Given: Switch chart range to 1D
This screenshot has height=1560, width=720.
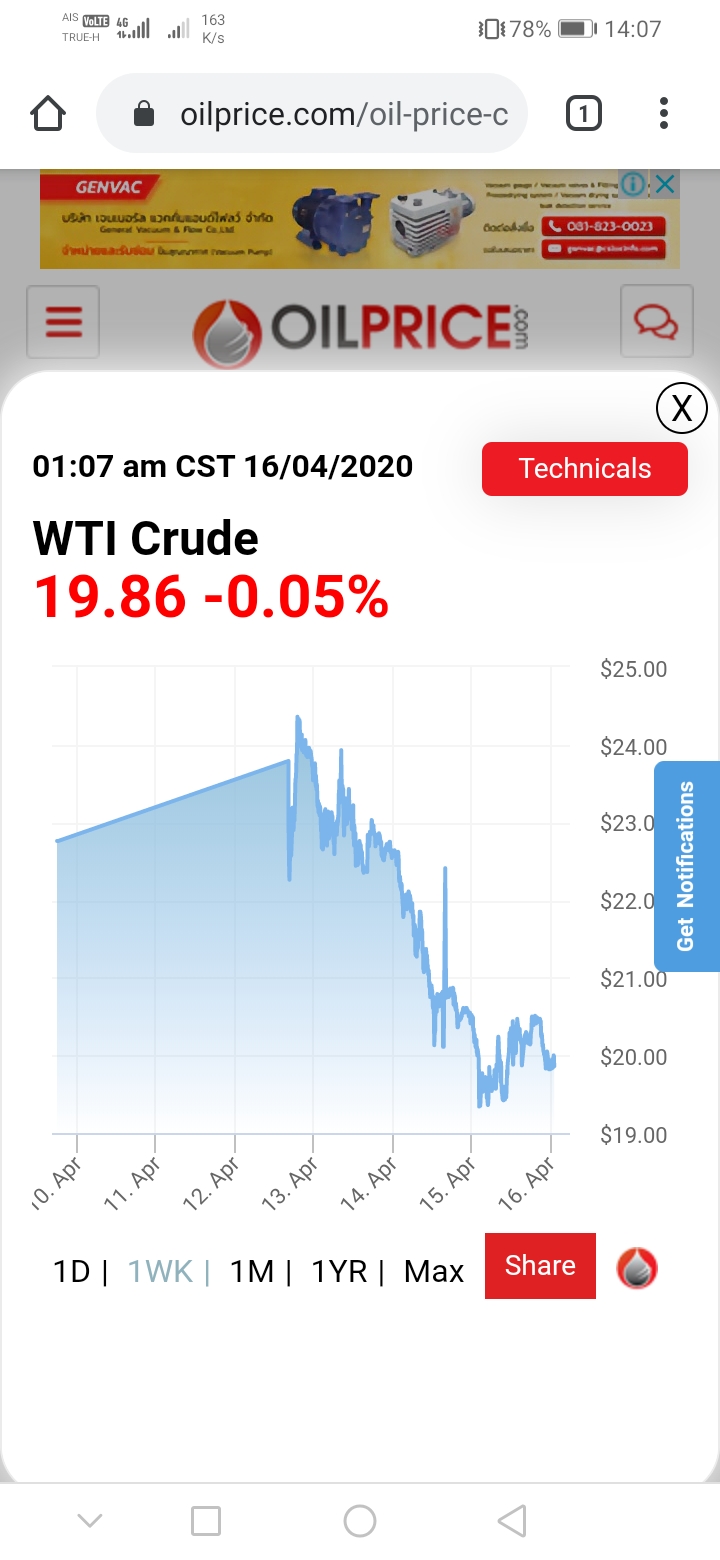Looking at the screenshot, I should [71, 1271].
